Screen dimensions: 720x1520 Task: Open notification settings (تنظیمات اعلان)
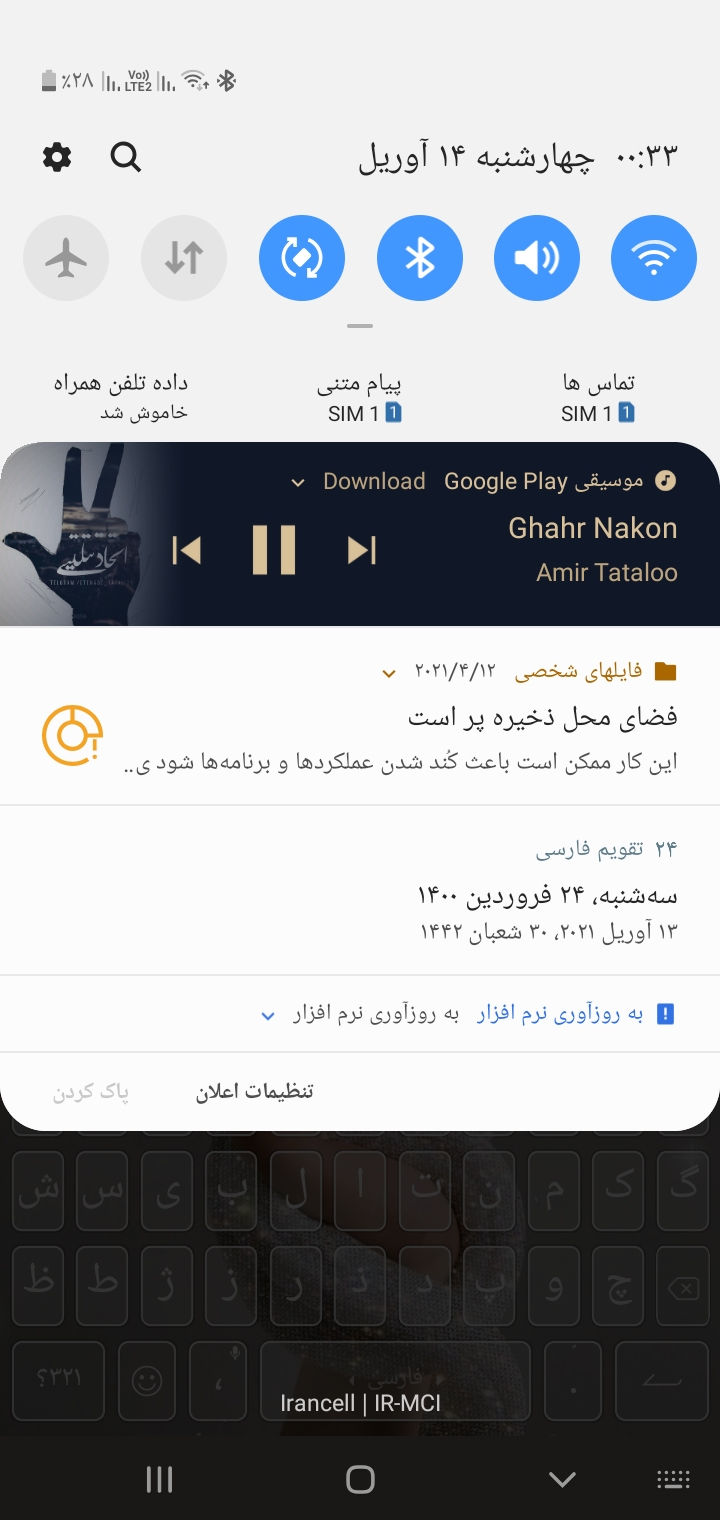pyautogui.click(x=254, y=1091)
